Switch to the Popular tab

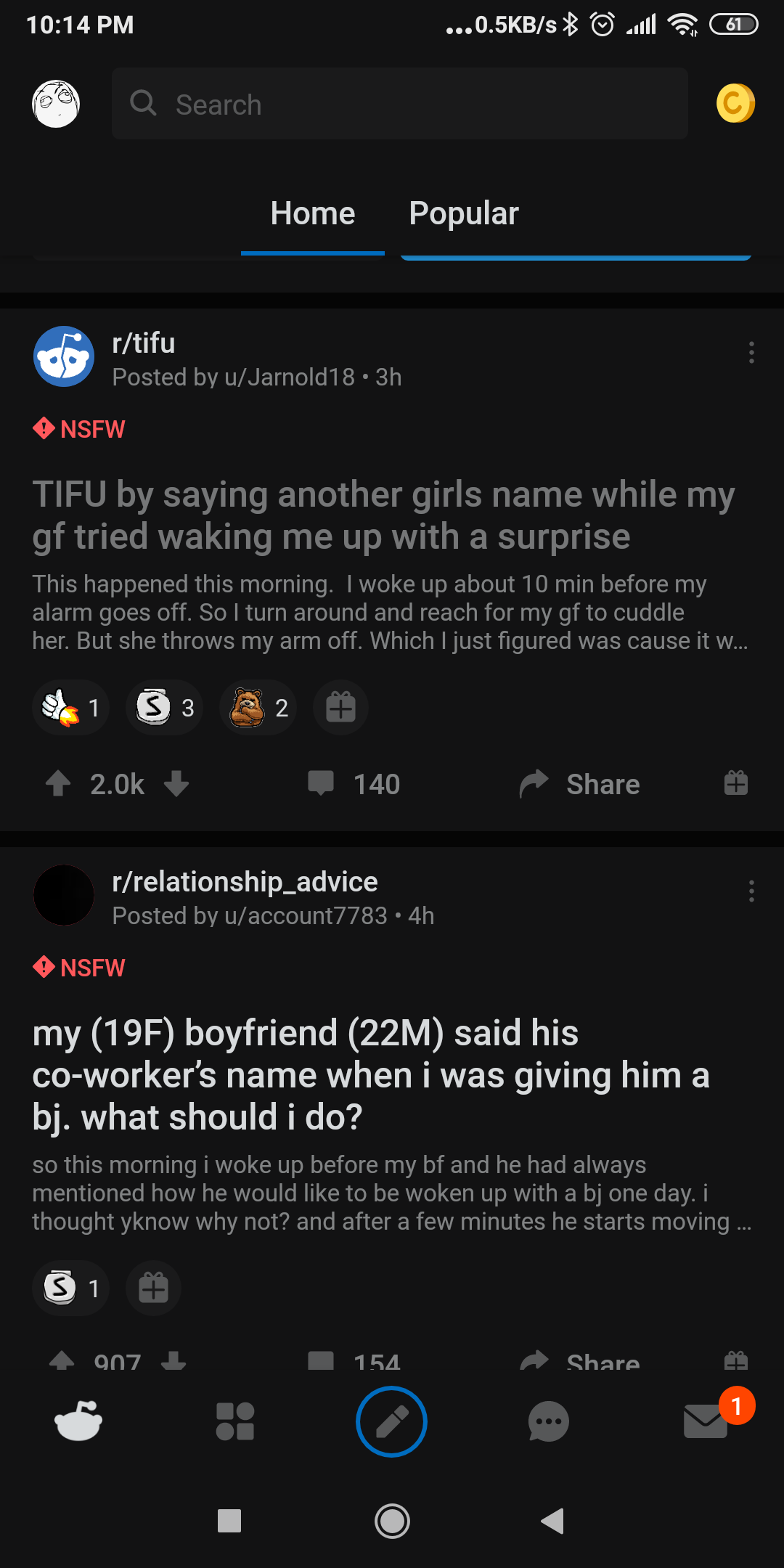463,213
